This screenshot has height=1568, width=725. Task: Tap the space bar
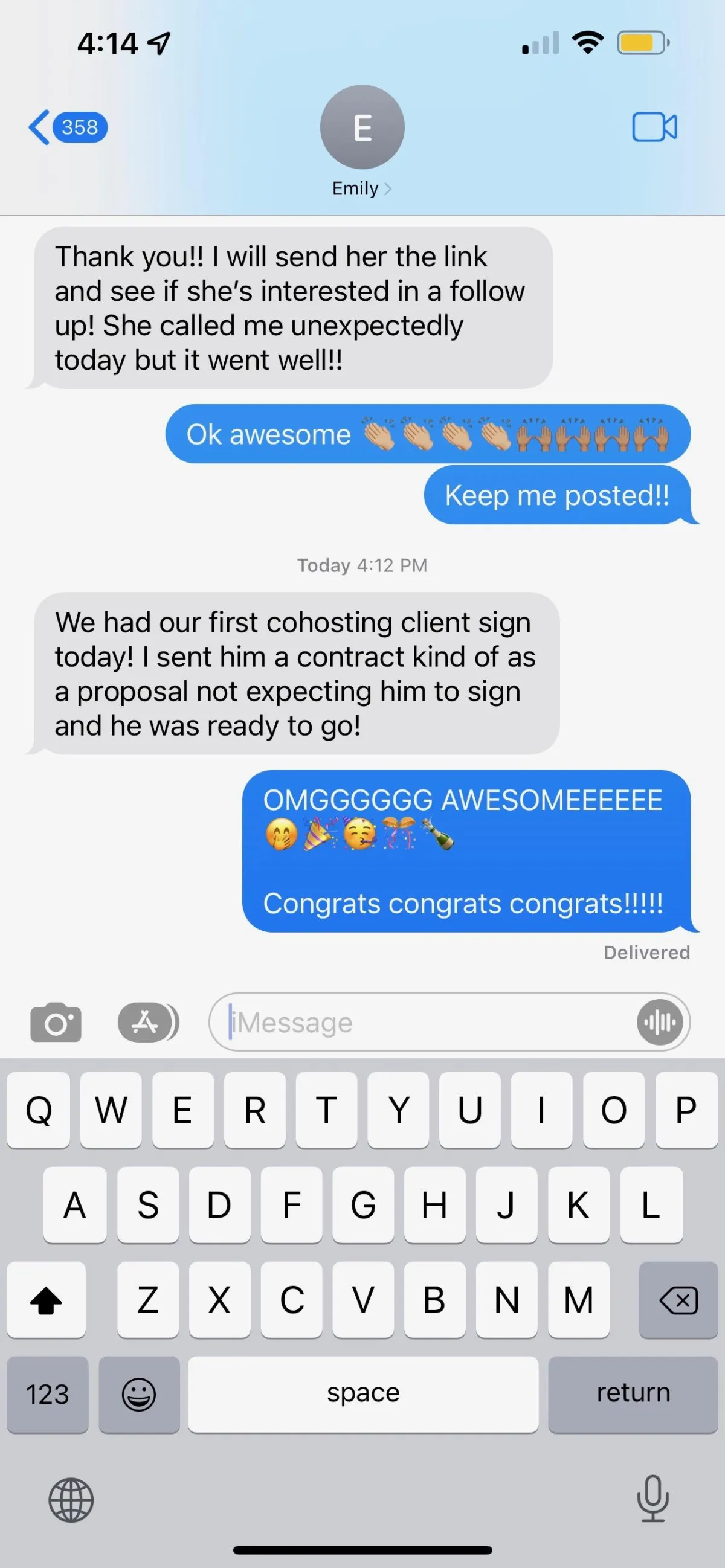[364, 1394]
